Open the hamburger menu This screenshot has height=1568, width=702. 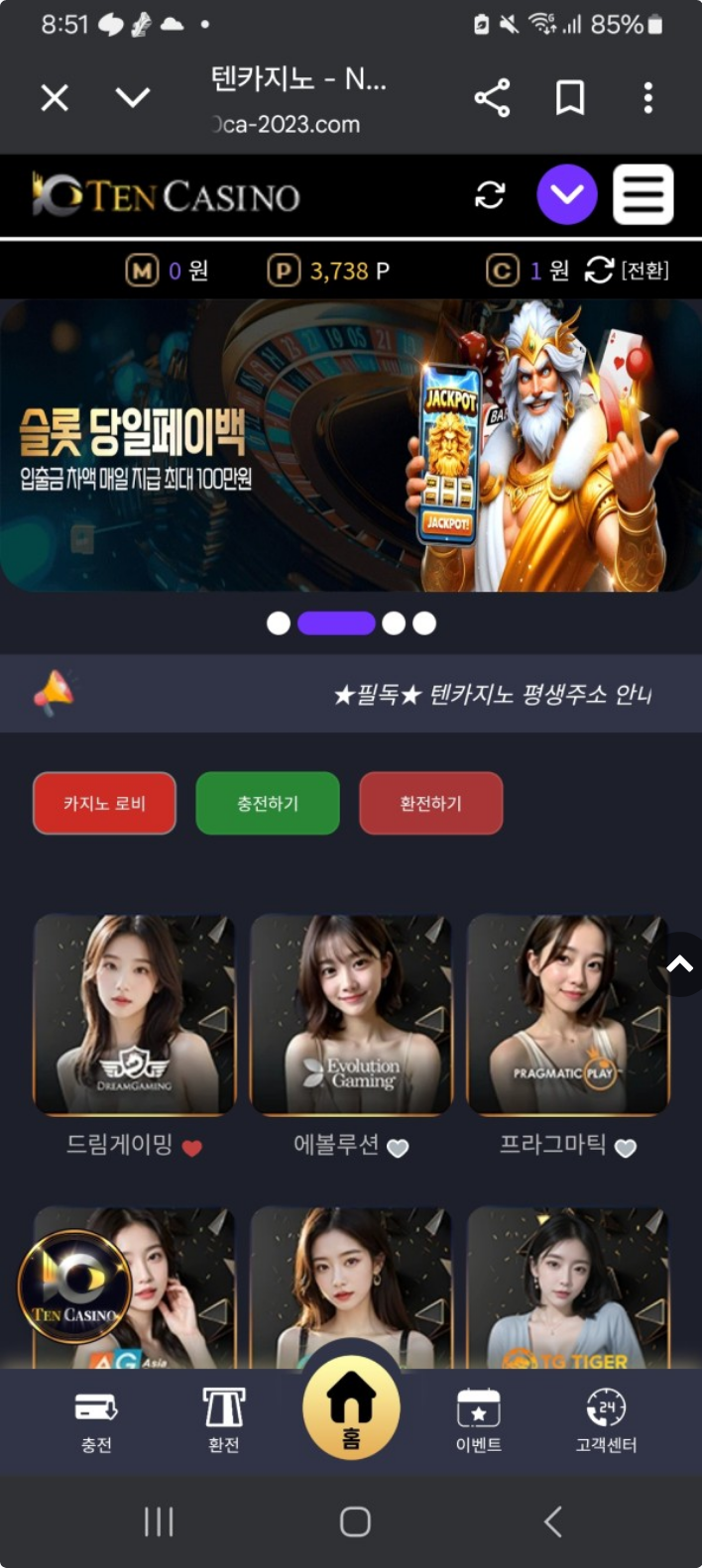(x=643, y=194)
